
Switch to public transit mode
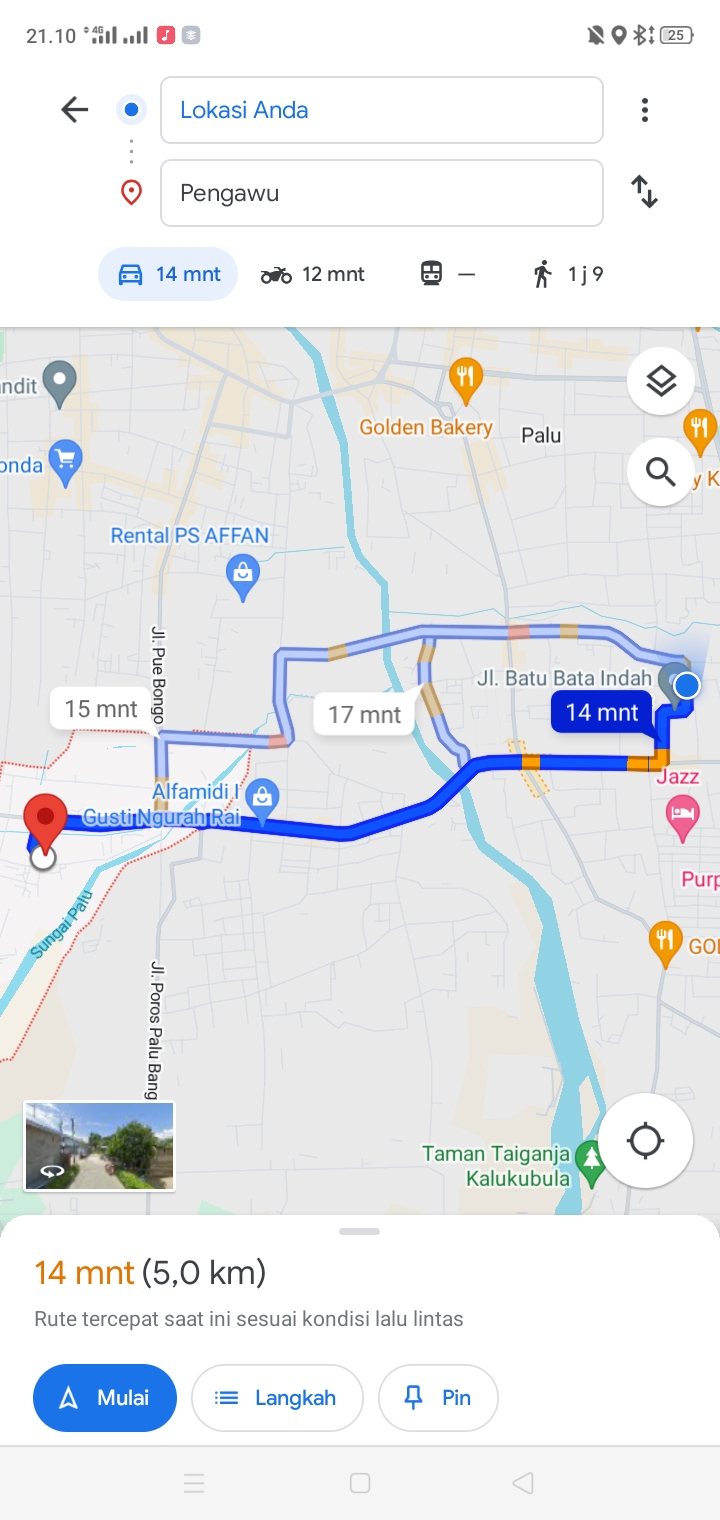tap(447, 274)
